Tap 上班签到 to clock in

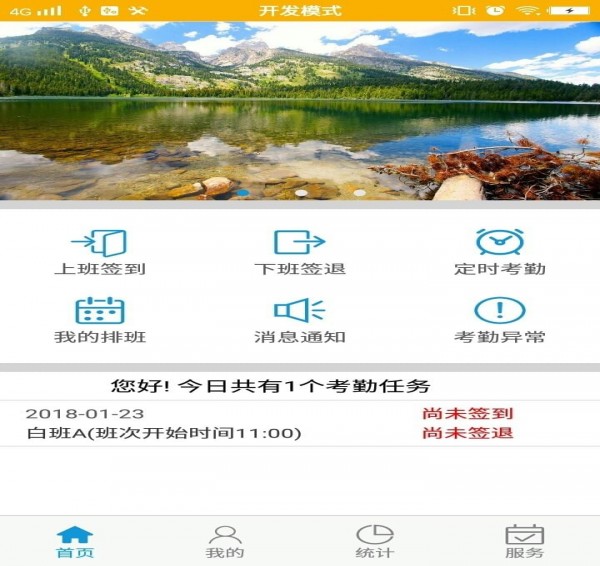(x=99, y=252)
